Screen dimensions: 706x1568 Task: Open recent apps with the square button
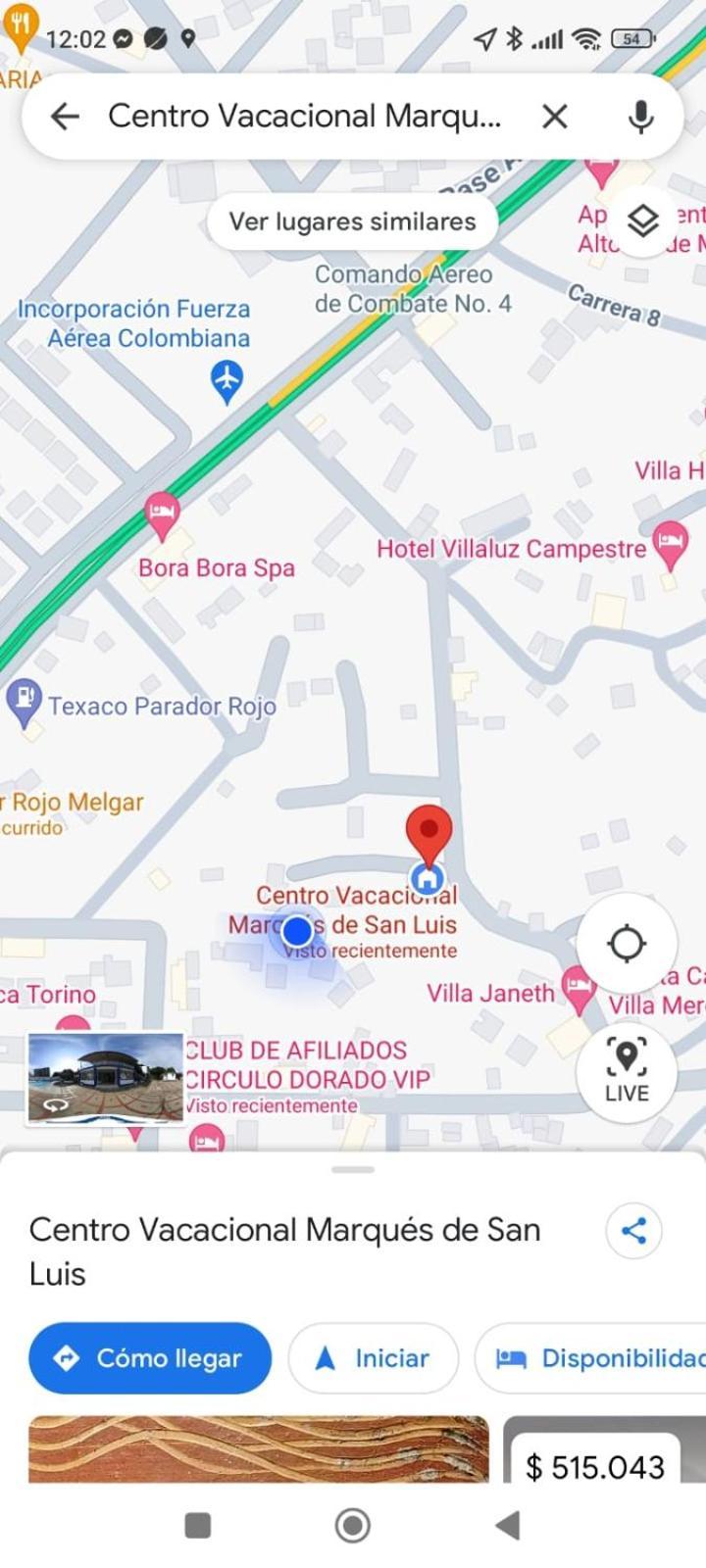[x=197, y=1525]
